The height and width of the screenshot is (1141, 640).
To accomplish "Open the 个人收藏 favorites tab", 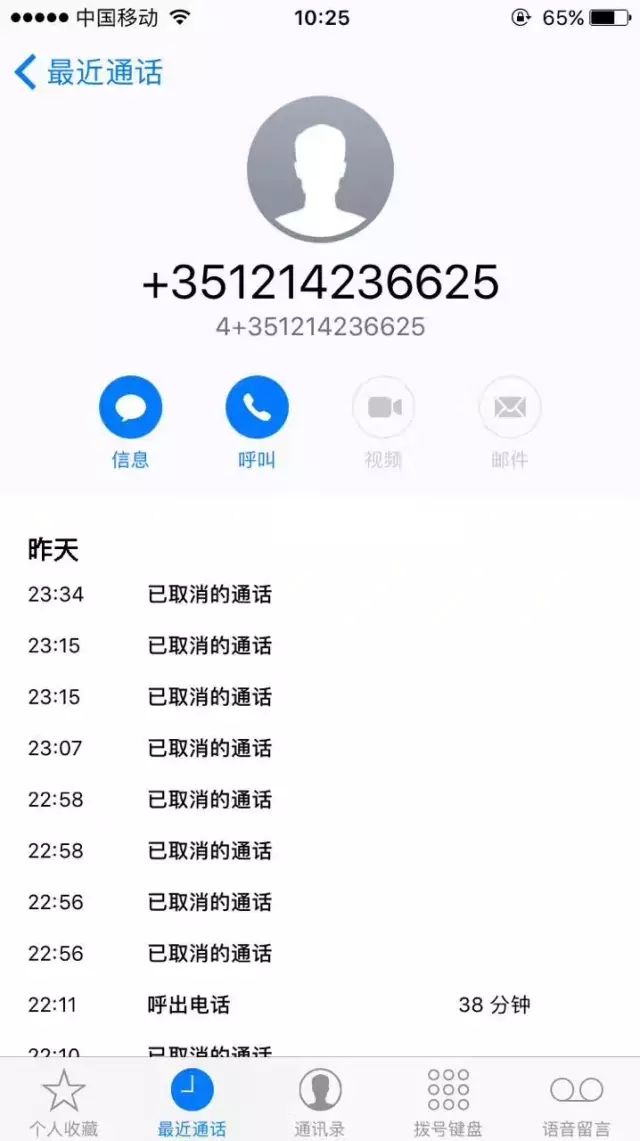I will coord(63,1102).
